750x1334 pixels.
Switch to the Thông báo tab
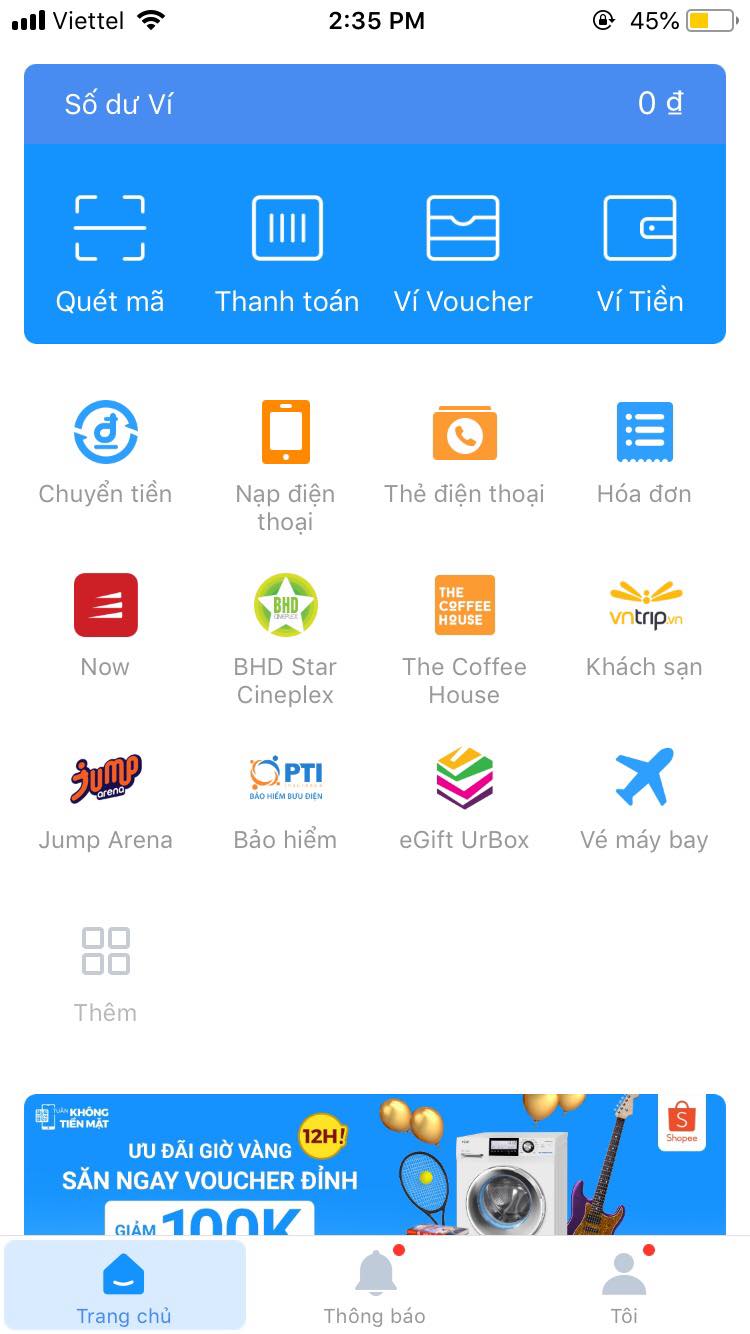(x=375, y=1287)
